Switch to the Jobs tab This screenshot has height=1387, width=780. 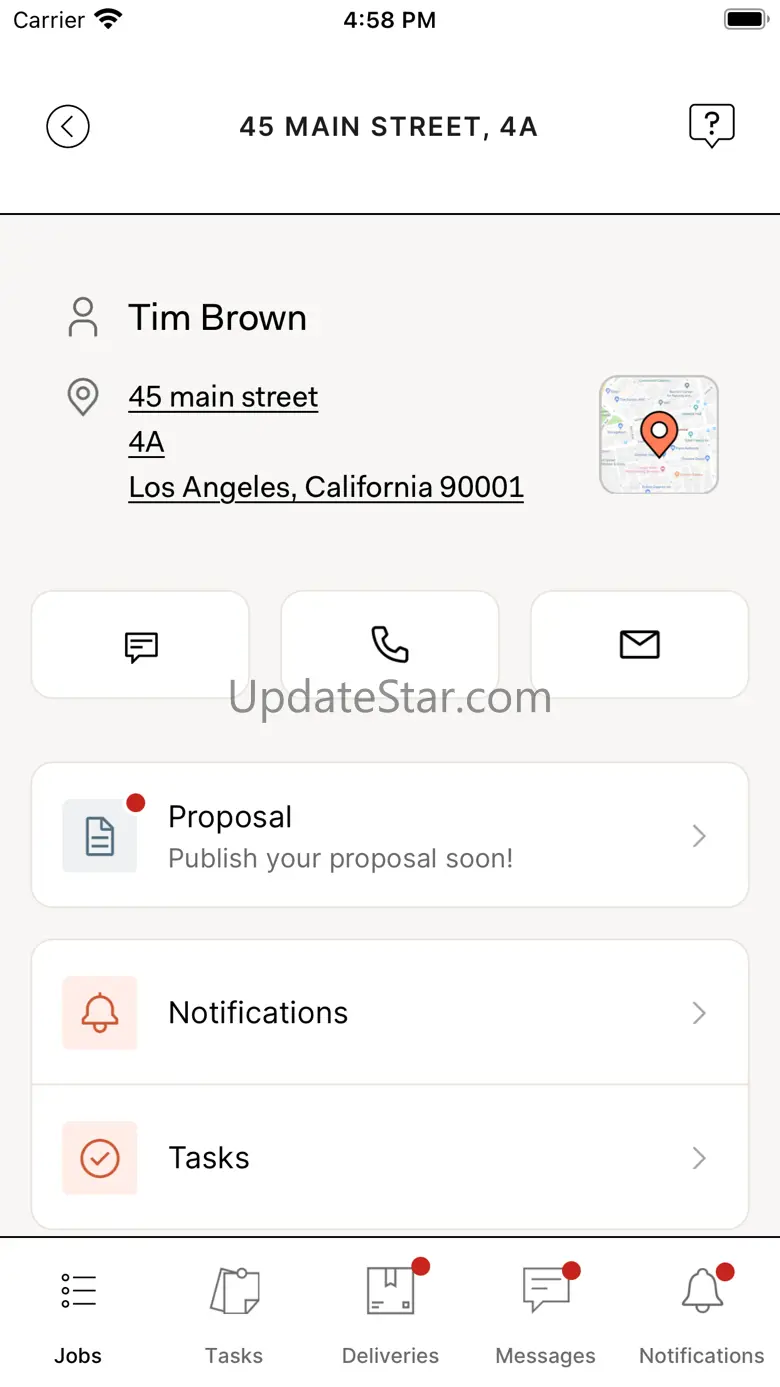(78, 1312)
